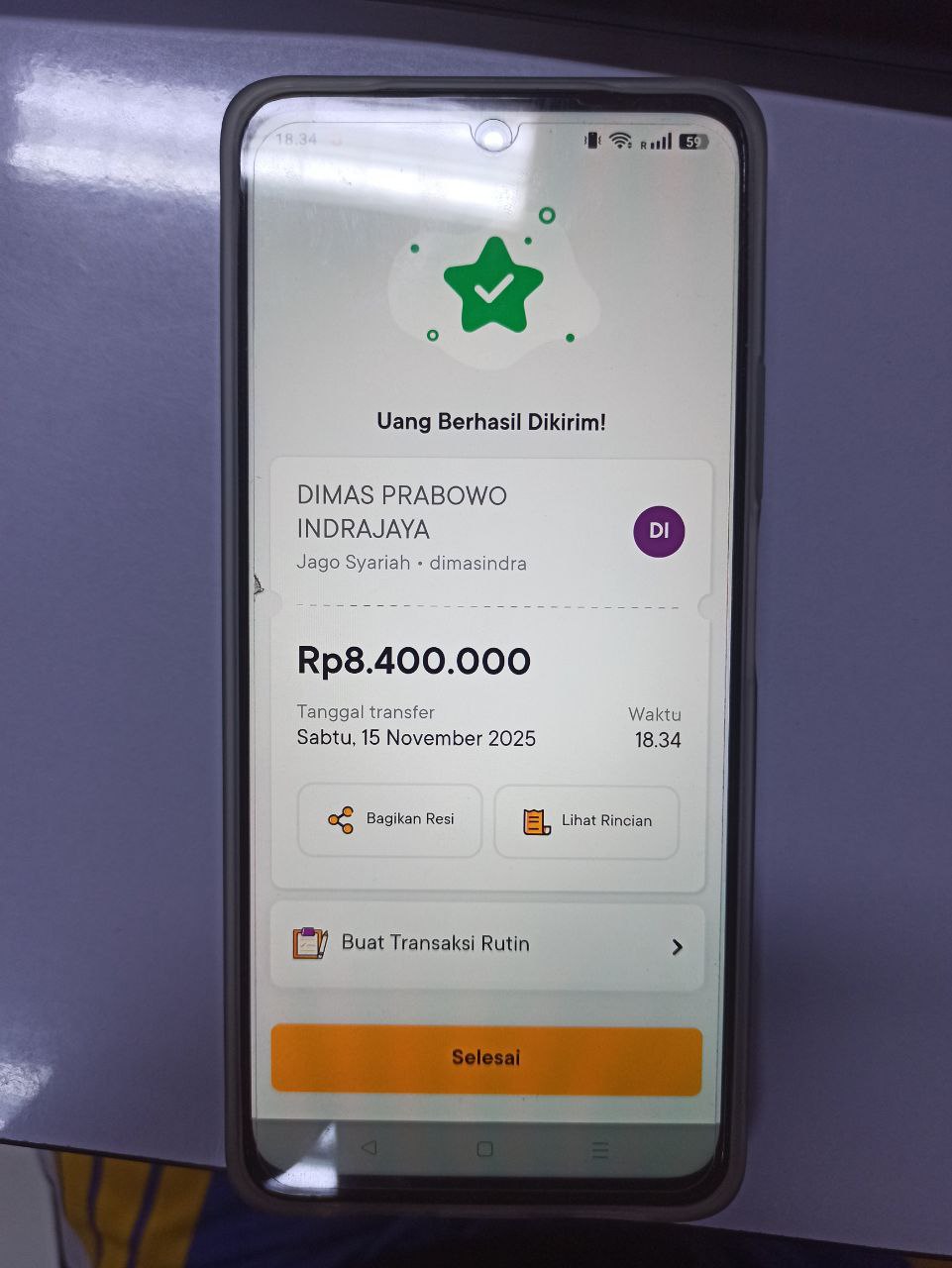952x1268 pixels.
Task: Tap the orange Selesai button
Action: coord(486,1058)
